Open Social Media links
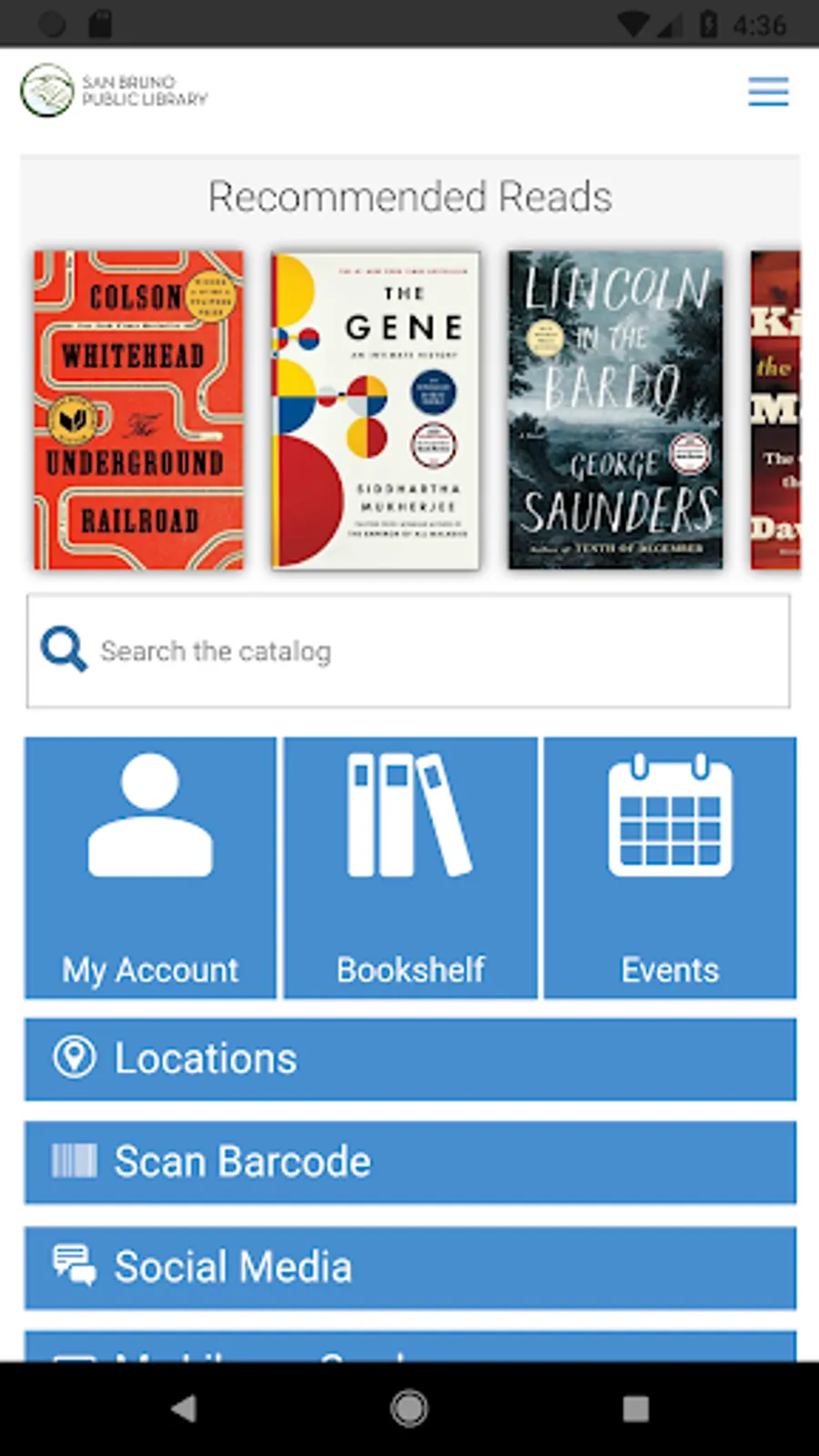 [410, 1268]
